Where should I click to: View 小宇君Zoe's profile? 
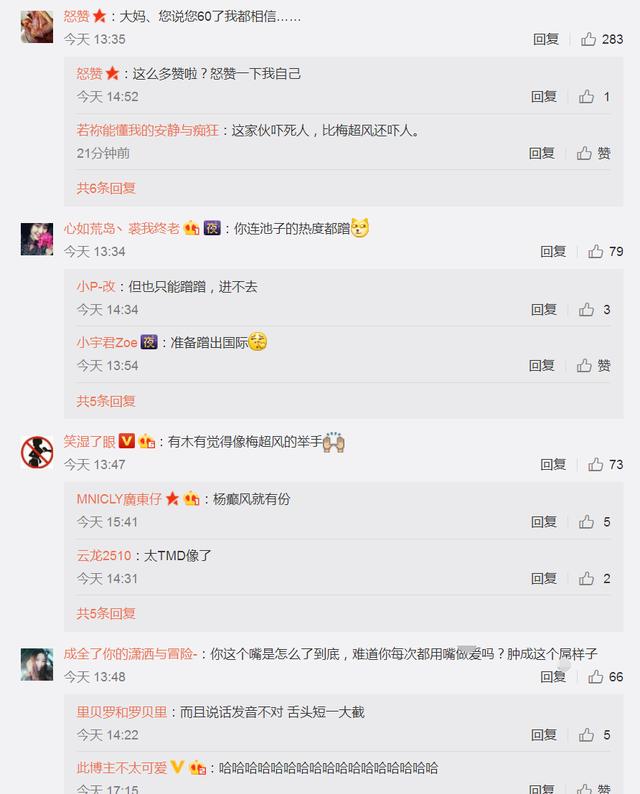107,342
